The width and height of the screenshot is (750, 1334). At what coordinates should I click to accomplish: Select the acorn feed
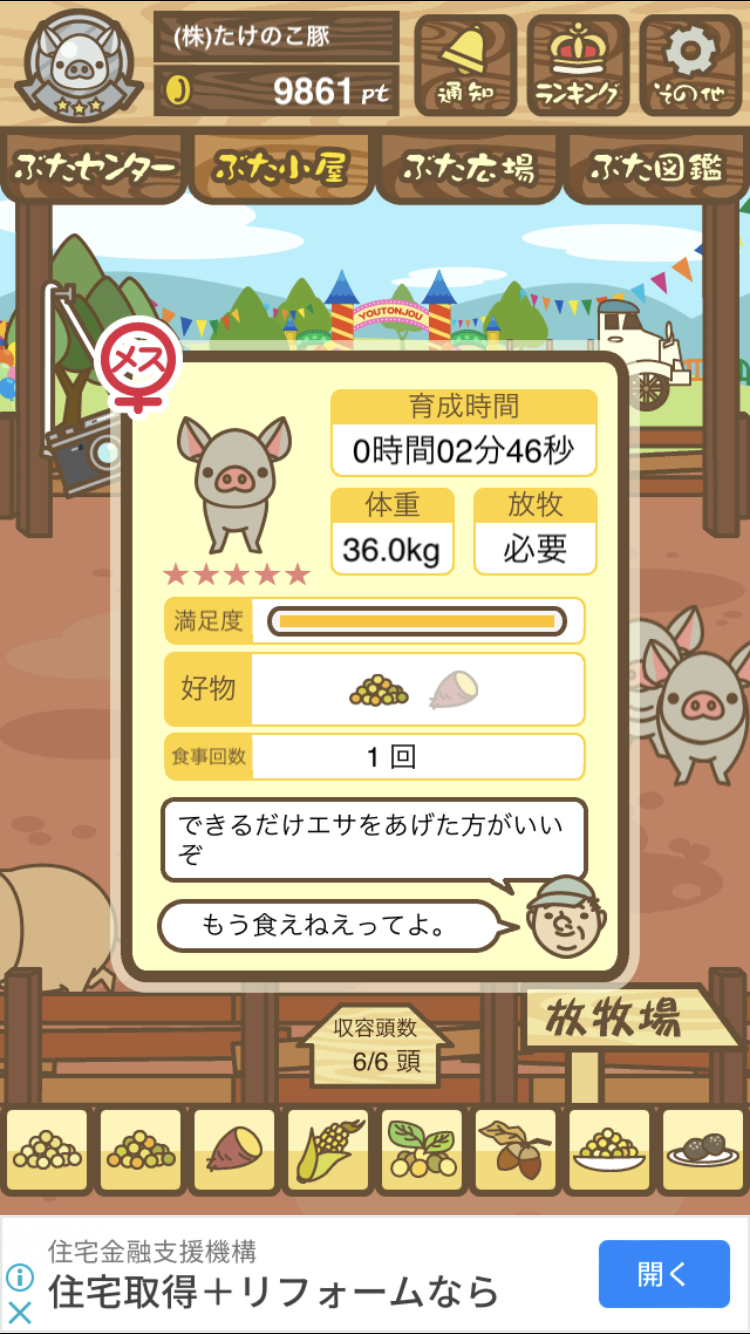click(515, 1151)
